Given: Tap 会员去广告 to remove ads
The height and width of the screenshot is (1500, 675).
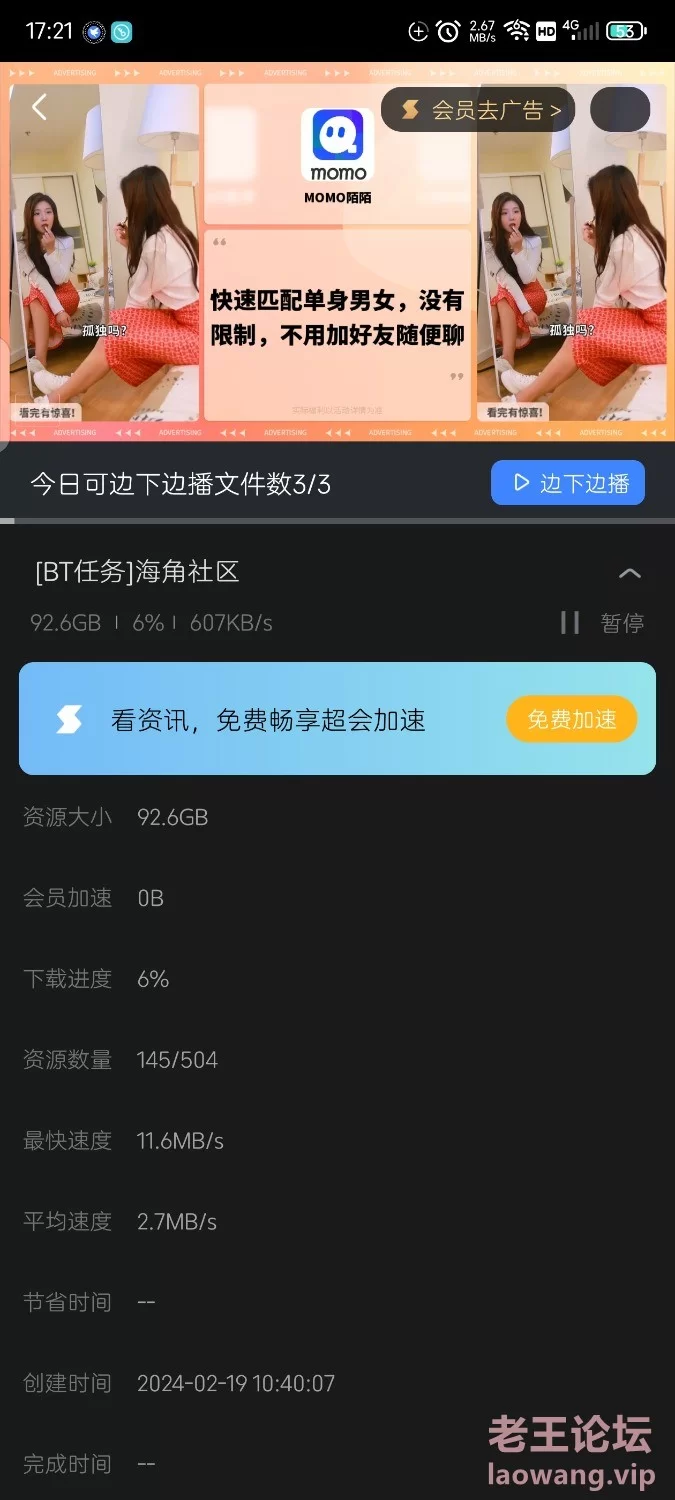Looking at the screenshot, I should point(481,110).
